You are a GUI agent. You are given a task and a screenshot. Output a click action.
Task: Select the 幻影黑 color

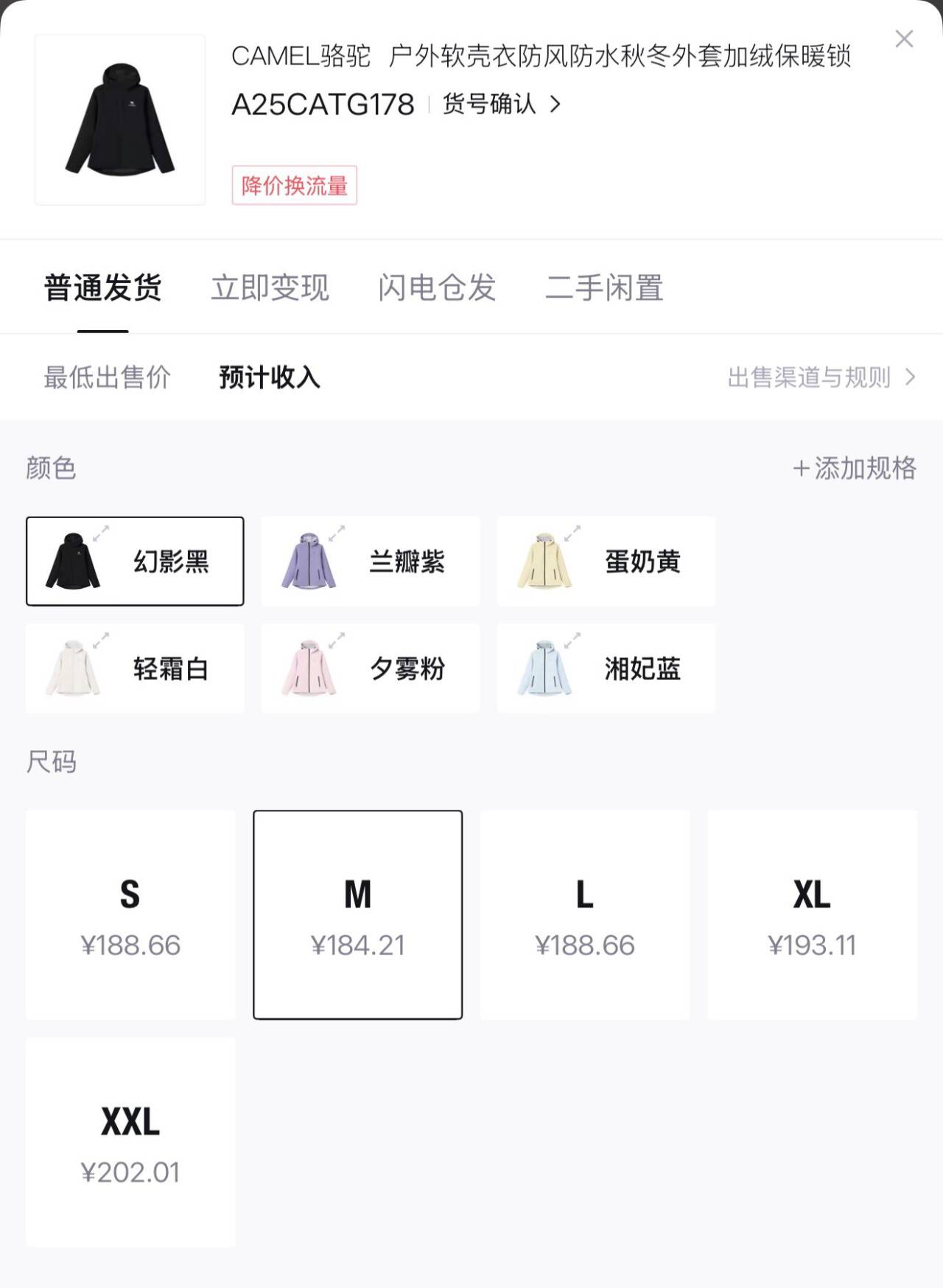tap(135, 561)
